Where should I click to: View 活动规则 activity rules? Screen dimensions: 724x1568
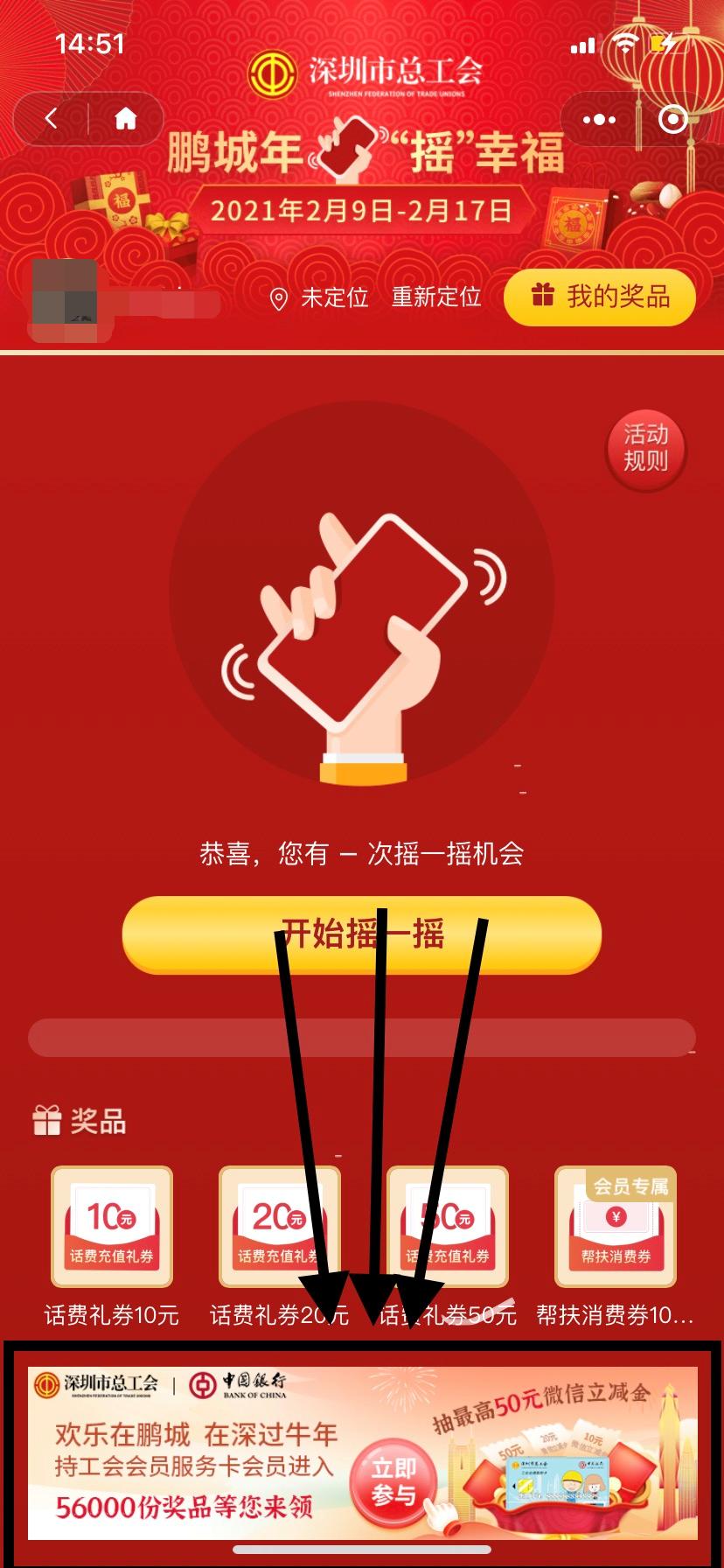pyautogui.click(x=645, y=447)
